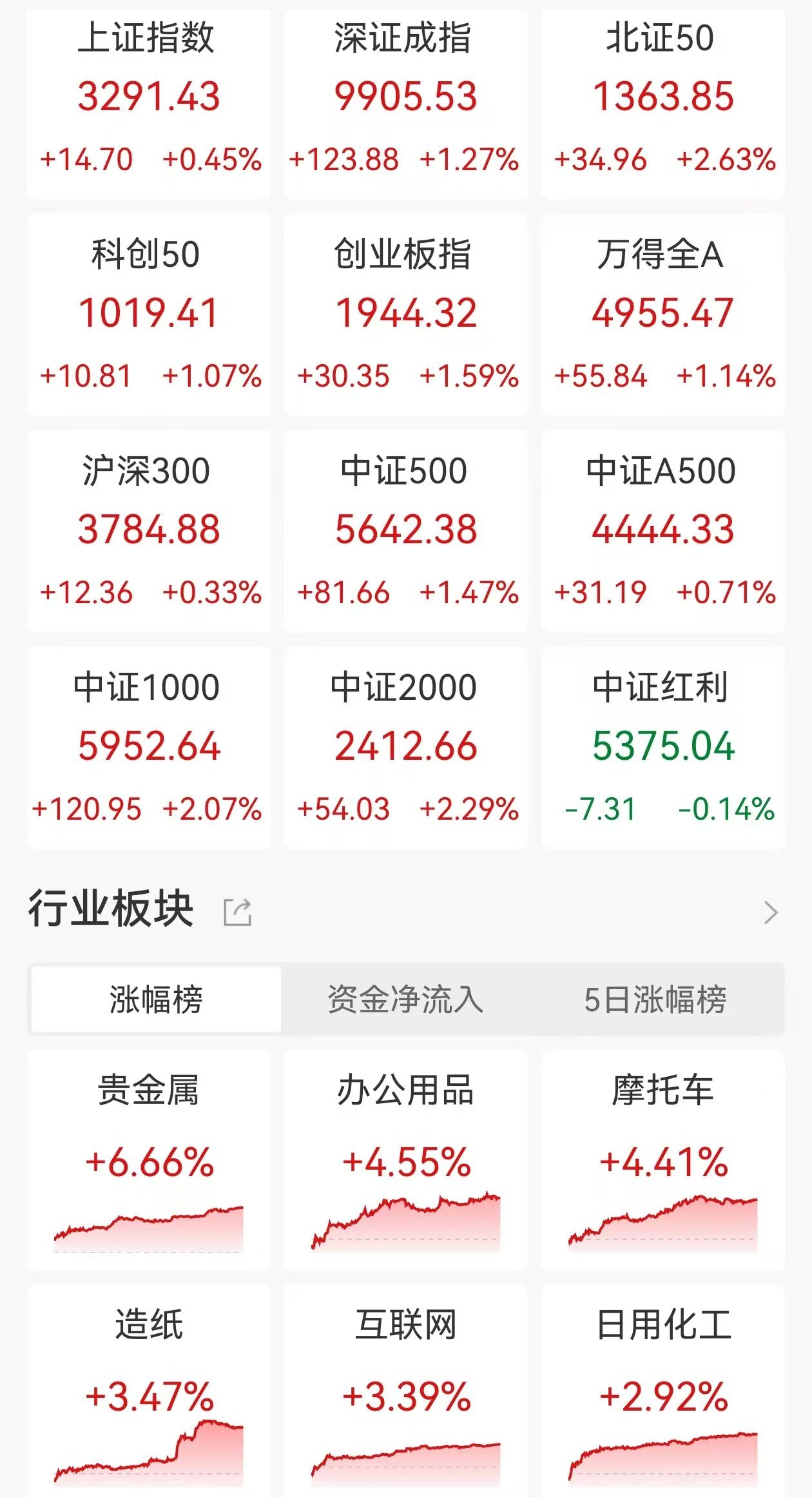Switch to the 资金净流入 tab
812x1497 pixels.
pos(405,1000)
